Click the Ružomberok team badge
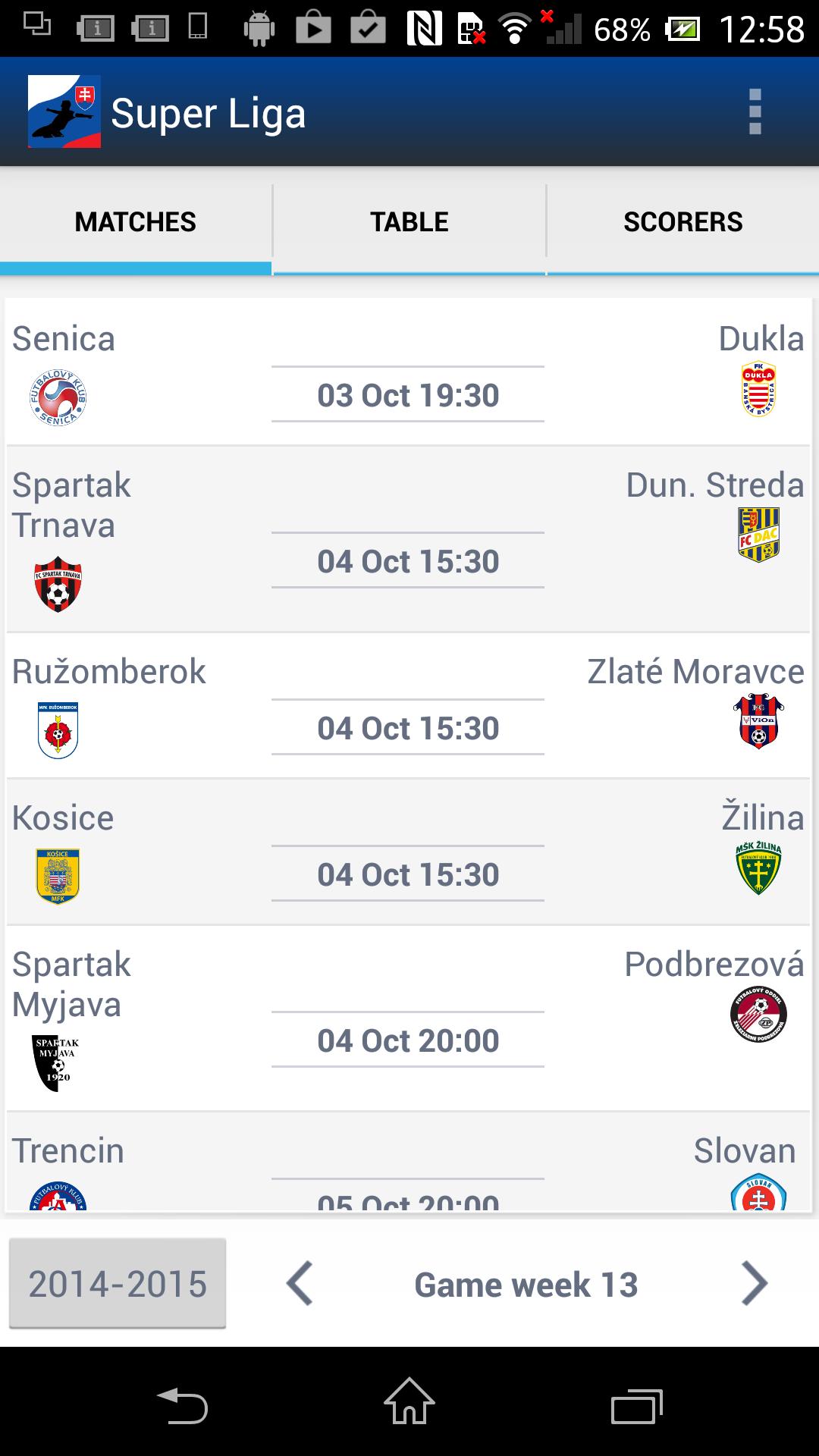The image size is (819, 1456). (x=57, y=730)
